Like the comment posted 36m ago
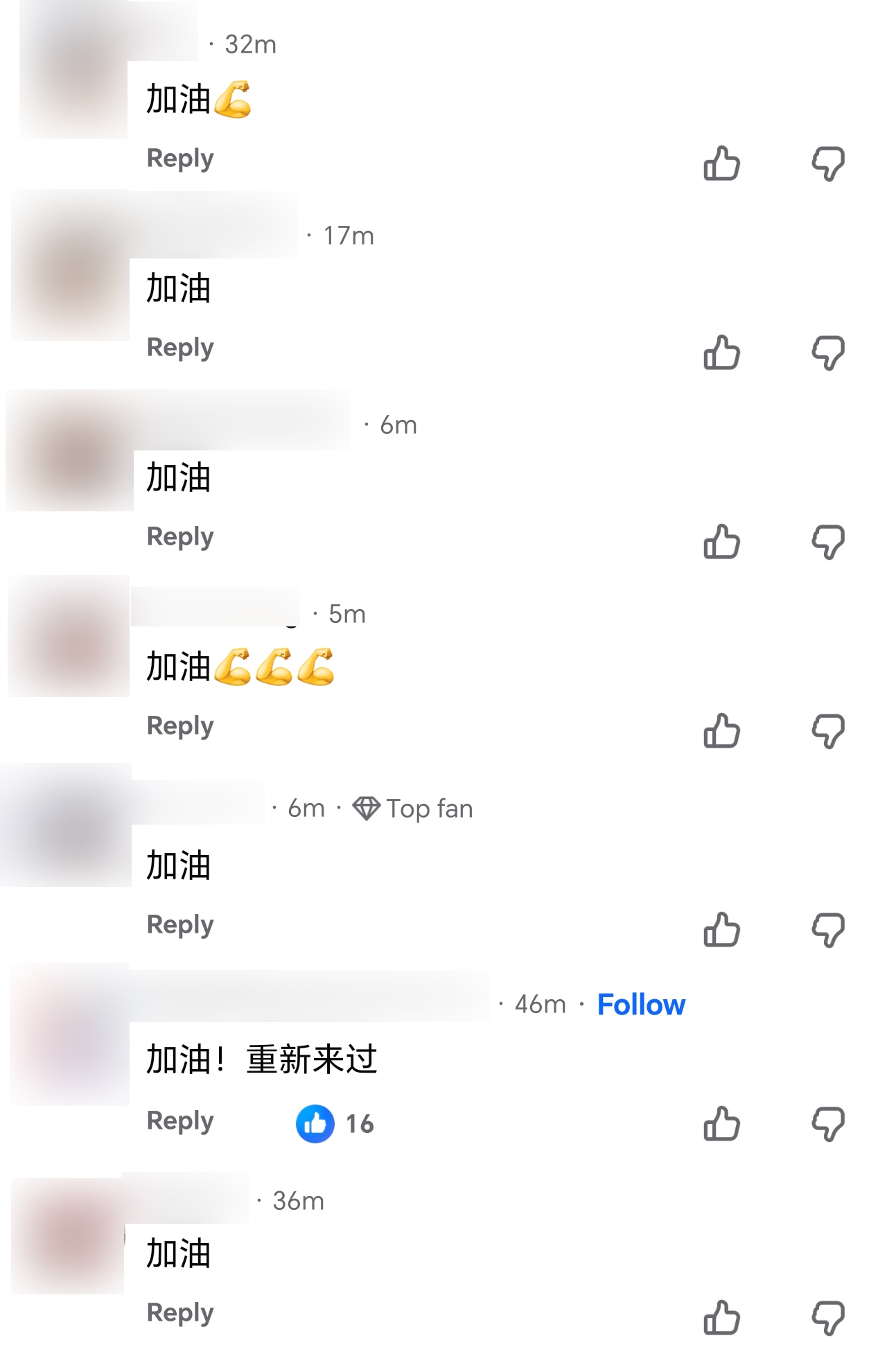The height and width of the screenshot is (1372, 887). coord(721,1318)
